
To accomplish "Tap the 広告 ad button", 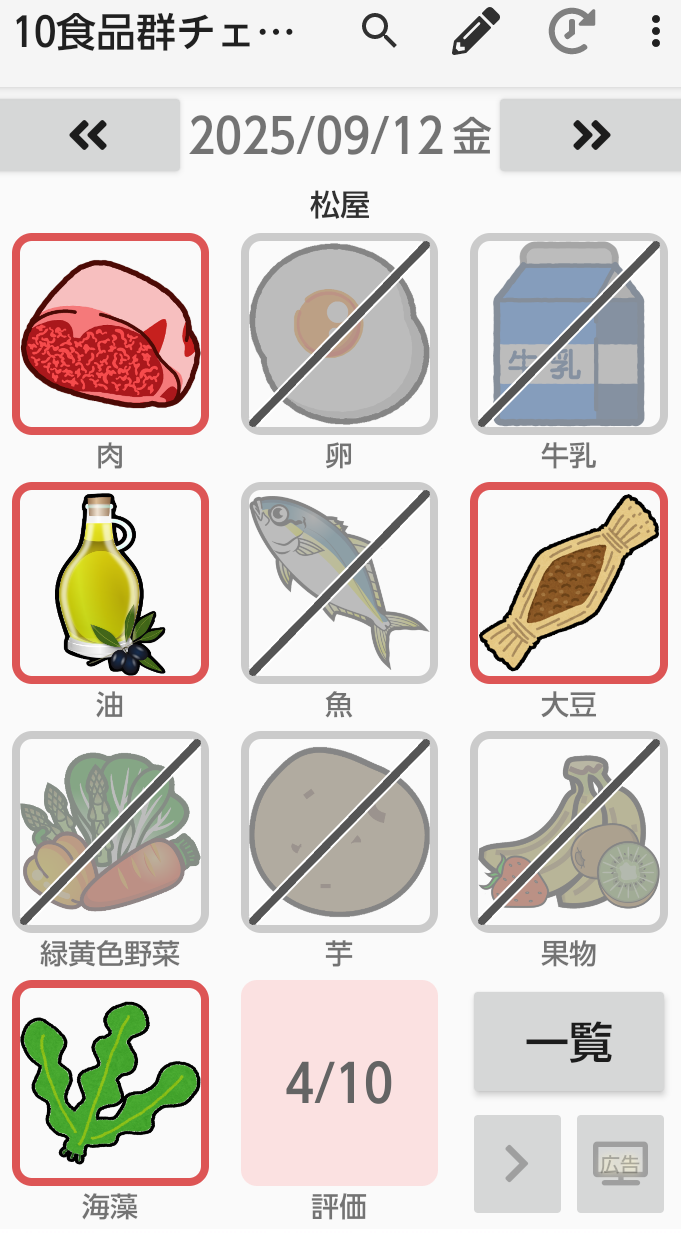I will 620,1163.
